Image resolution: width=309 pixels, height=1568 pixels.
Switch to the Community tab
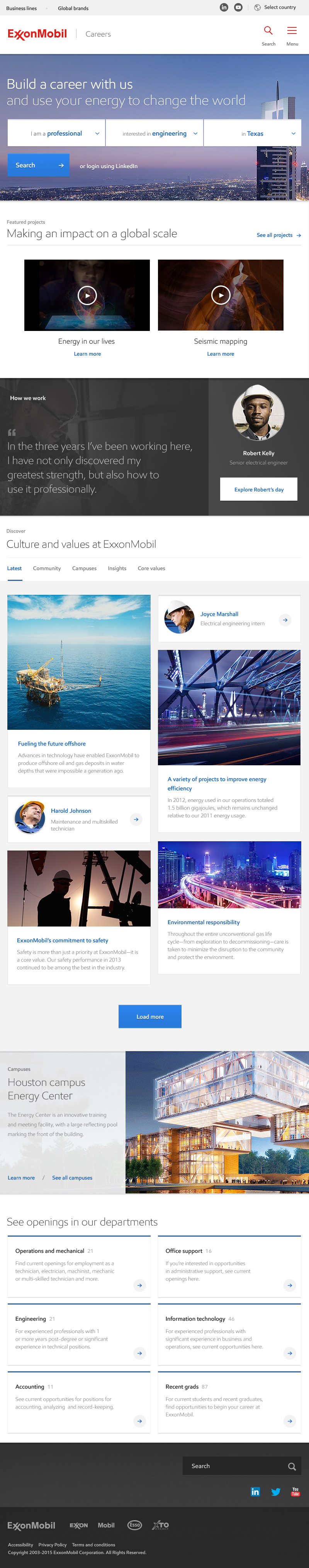47,569
